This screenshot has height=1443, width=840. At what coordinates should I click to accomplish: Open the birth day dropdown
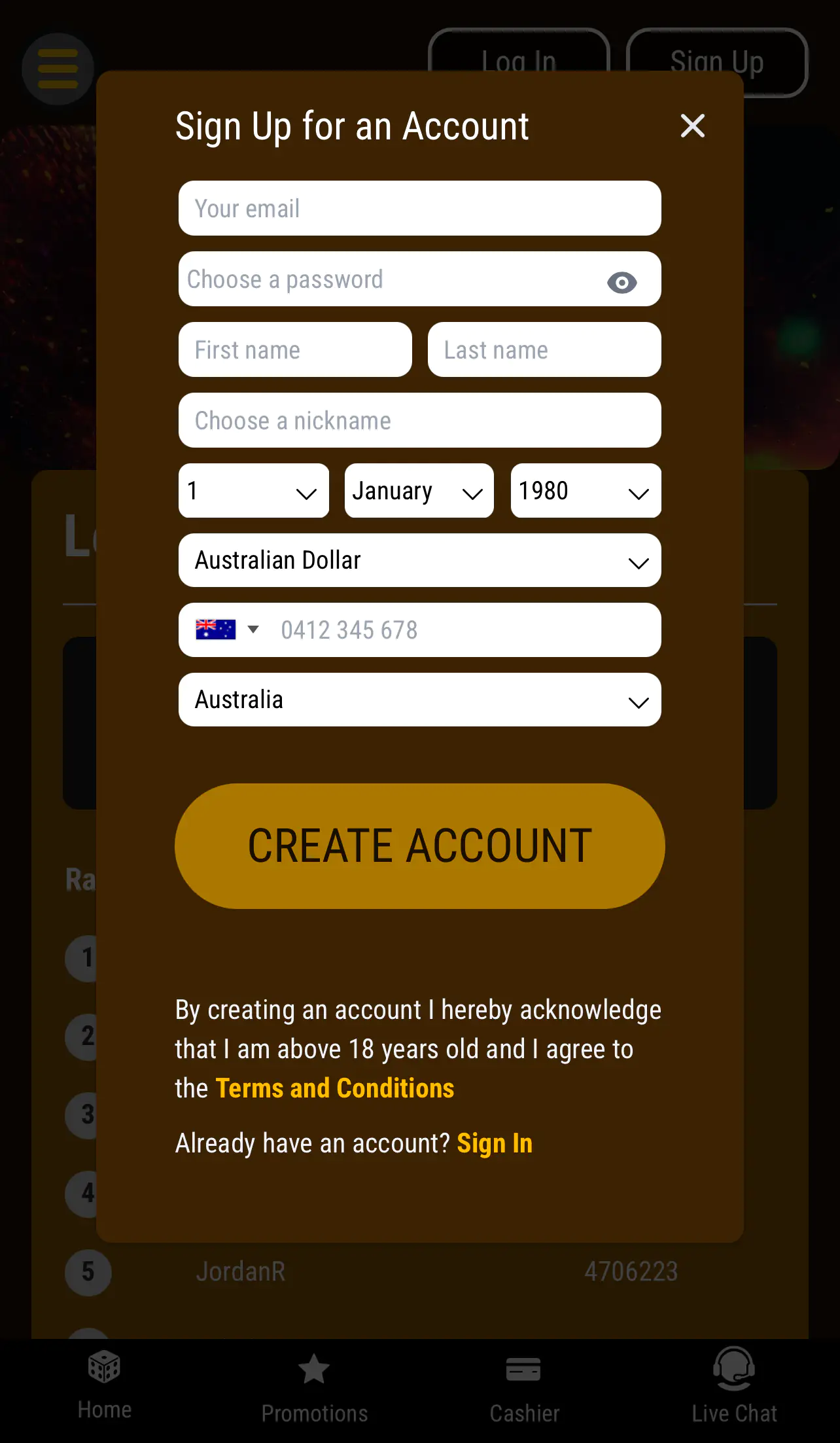tap(253, 491)
